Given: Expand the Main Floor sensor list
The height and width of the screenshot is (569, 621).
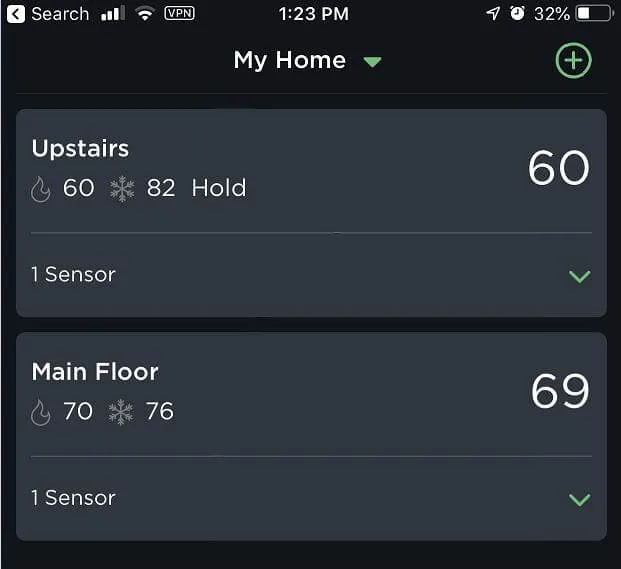Looking at the screenshot, I should click(579, 499).
